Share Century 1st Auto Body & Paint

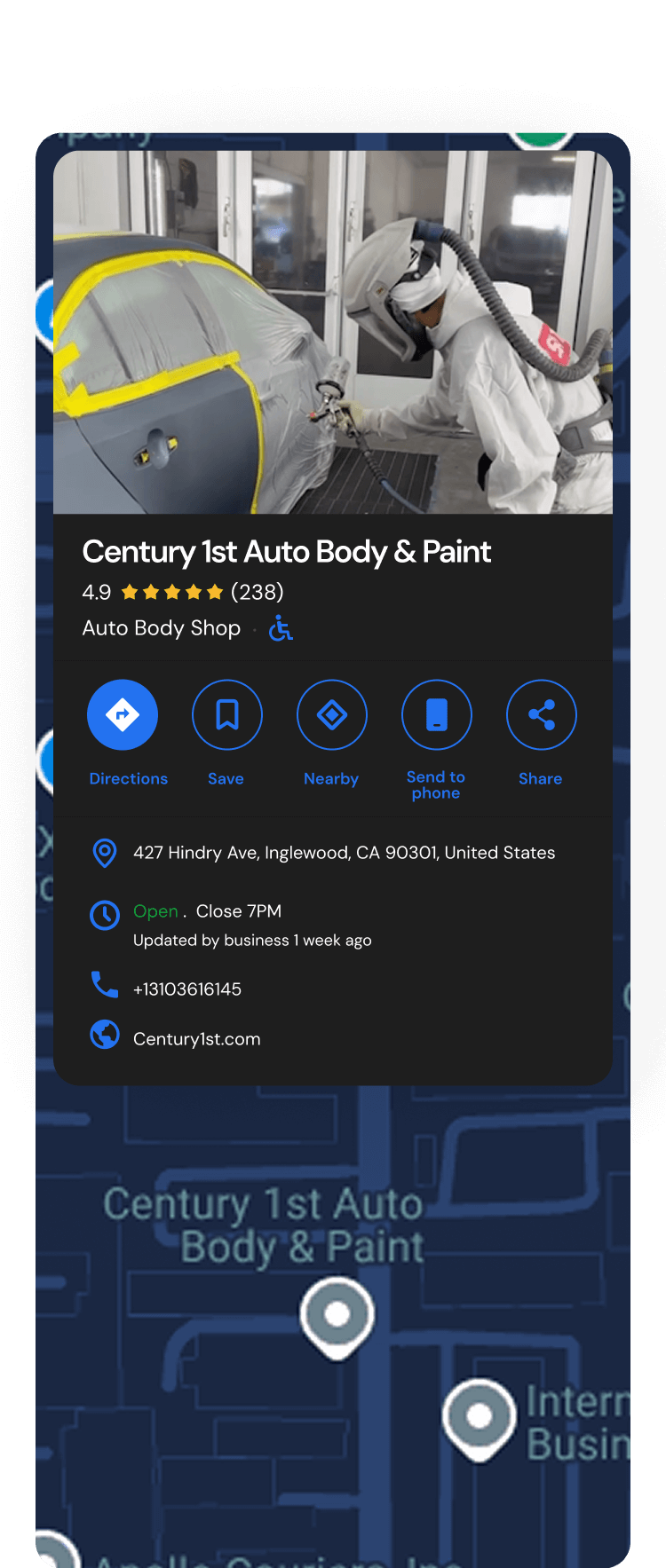click(541, 715)
